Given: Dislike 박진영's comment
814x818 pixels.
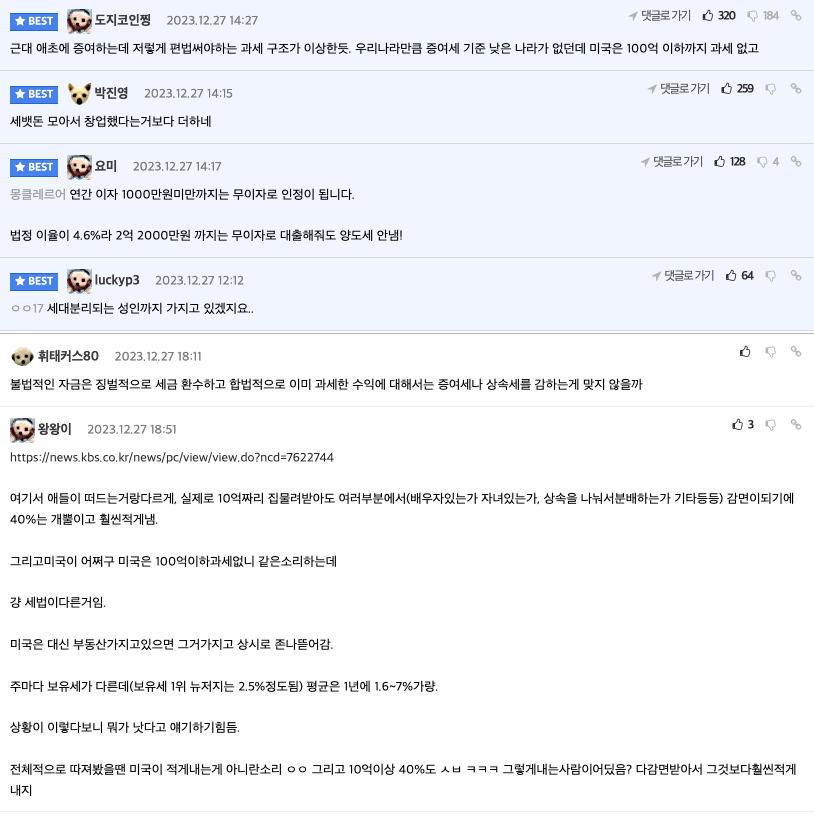Looking at the screenshot, I should coord(771,88).
